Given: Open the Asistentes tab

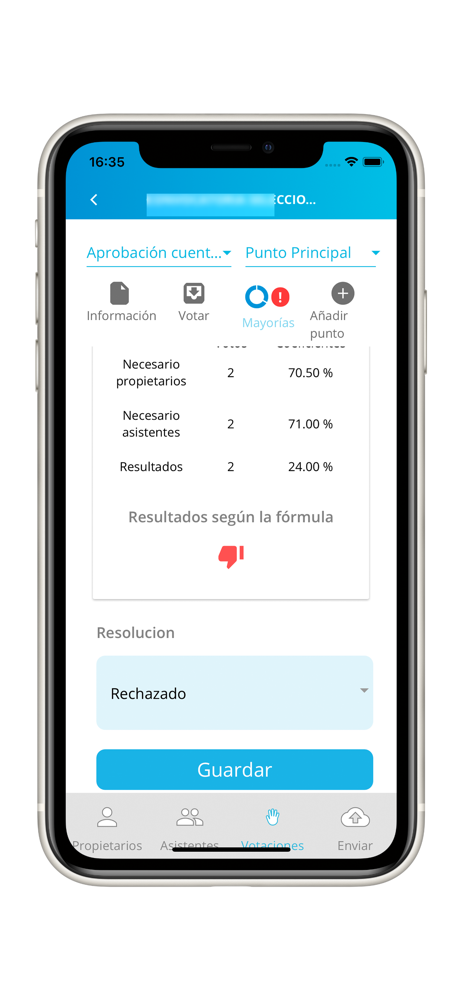Looking at the screenshot, I should [190, 829].
